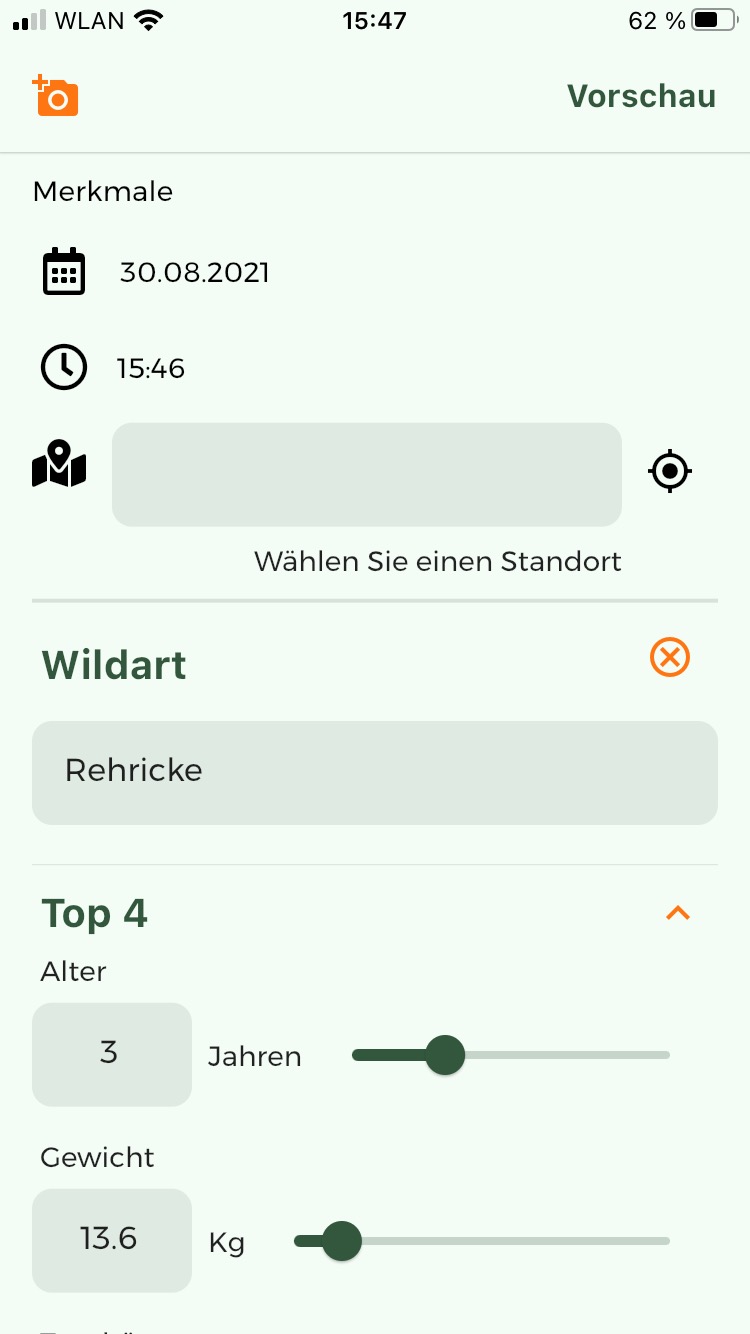
Task: Change the time 15:46
Action: point(151,368)
